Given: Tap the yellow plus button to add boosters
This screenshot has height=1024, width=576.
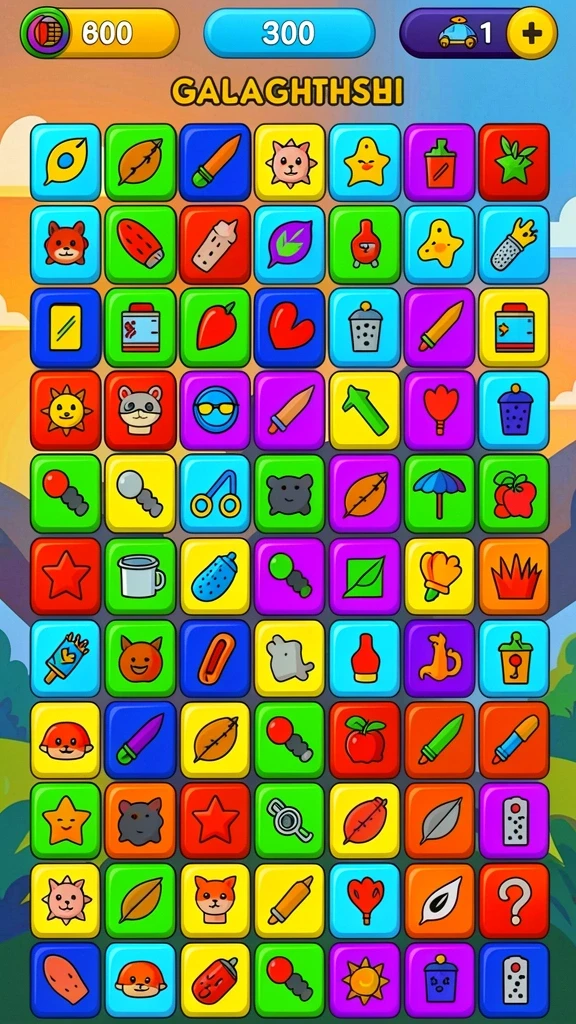Looking at the screenshot, I should [532, 33].
